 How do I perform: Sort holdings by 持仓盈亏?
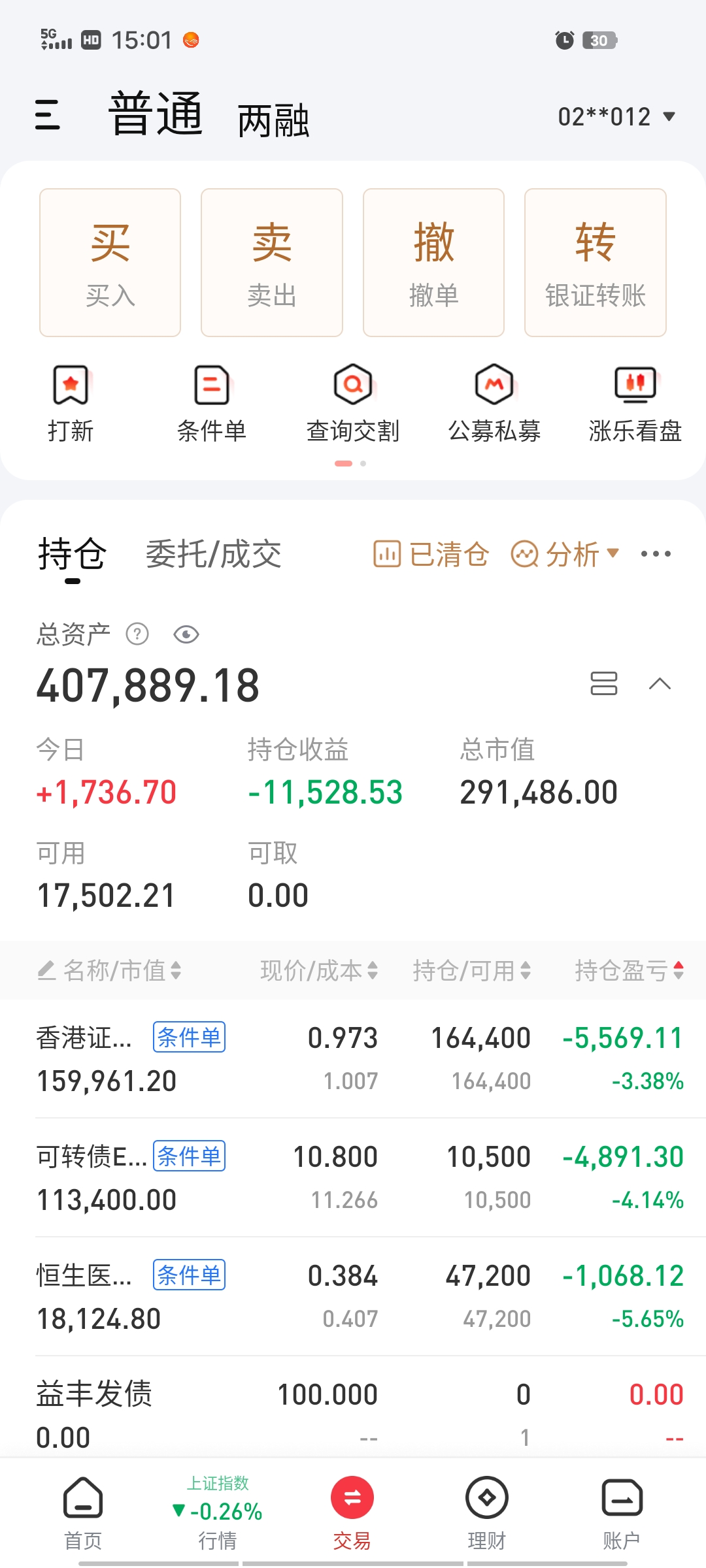(x=629, y=971)
